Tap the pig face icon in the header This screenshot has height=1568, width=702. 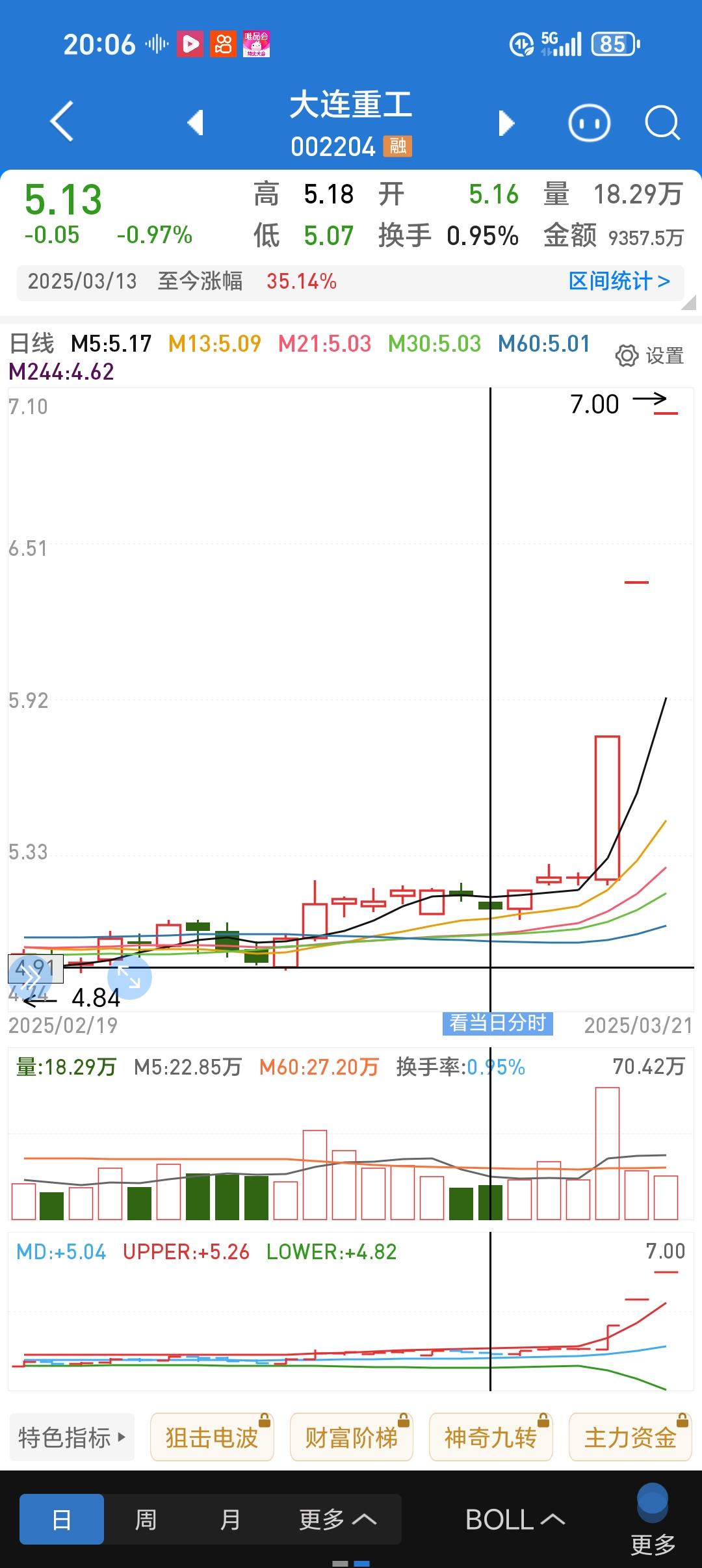tap(589, 122)
